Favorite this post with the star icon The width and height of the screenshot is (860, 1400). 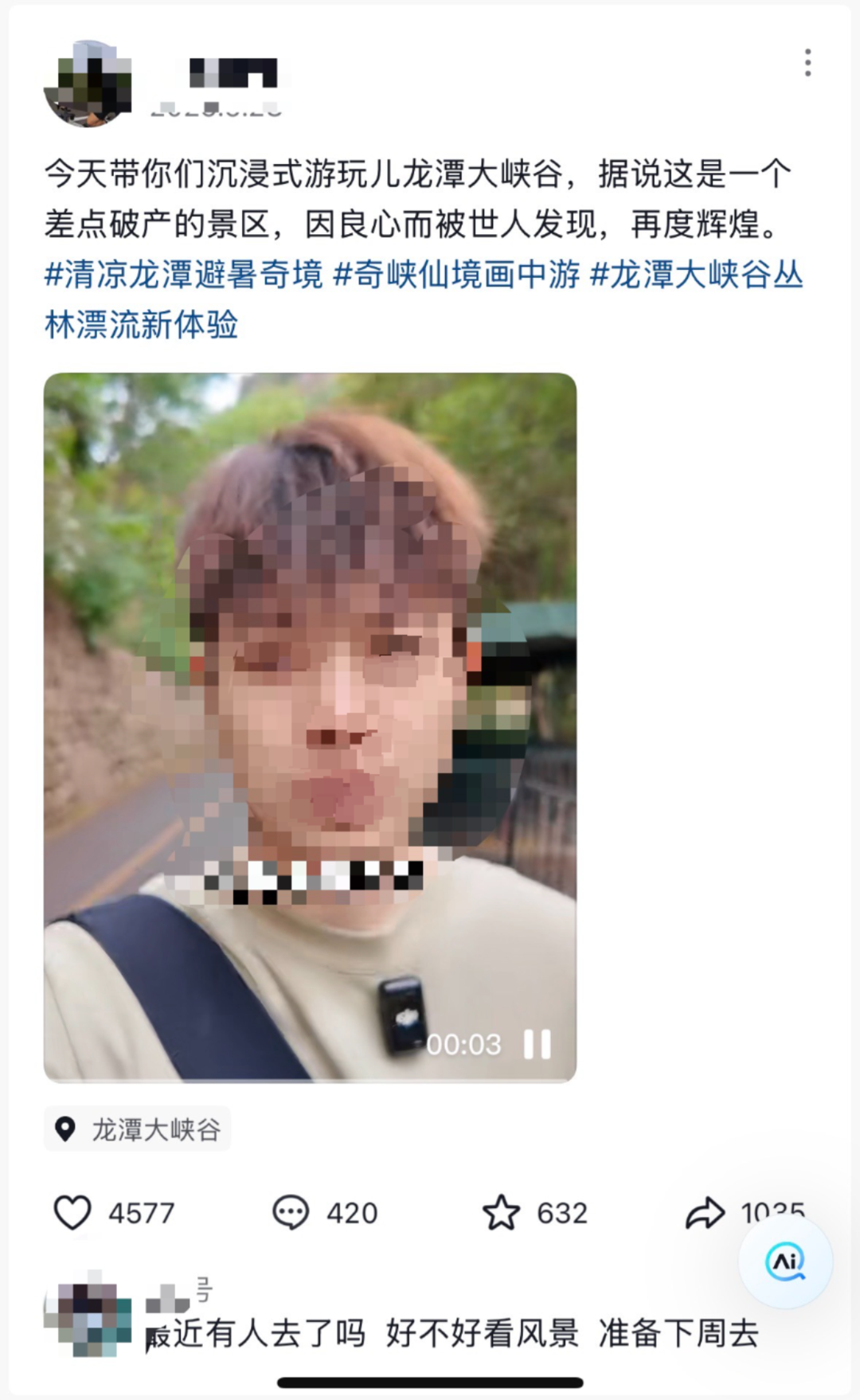[501, 1213]
